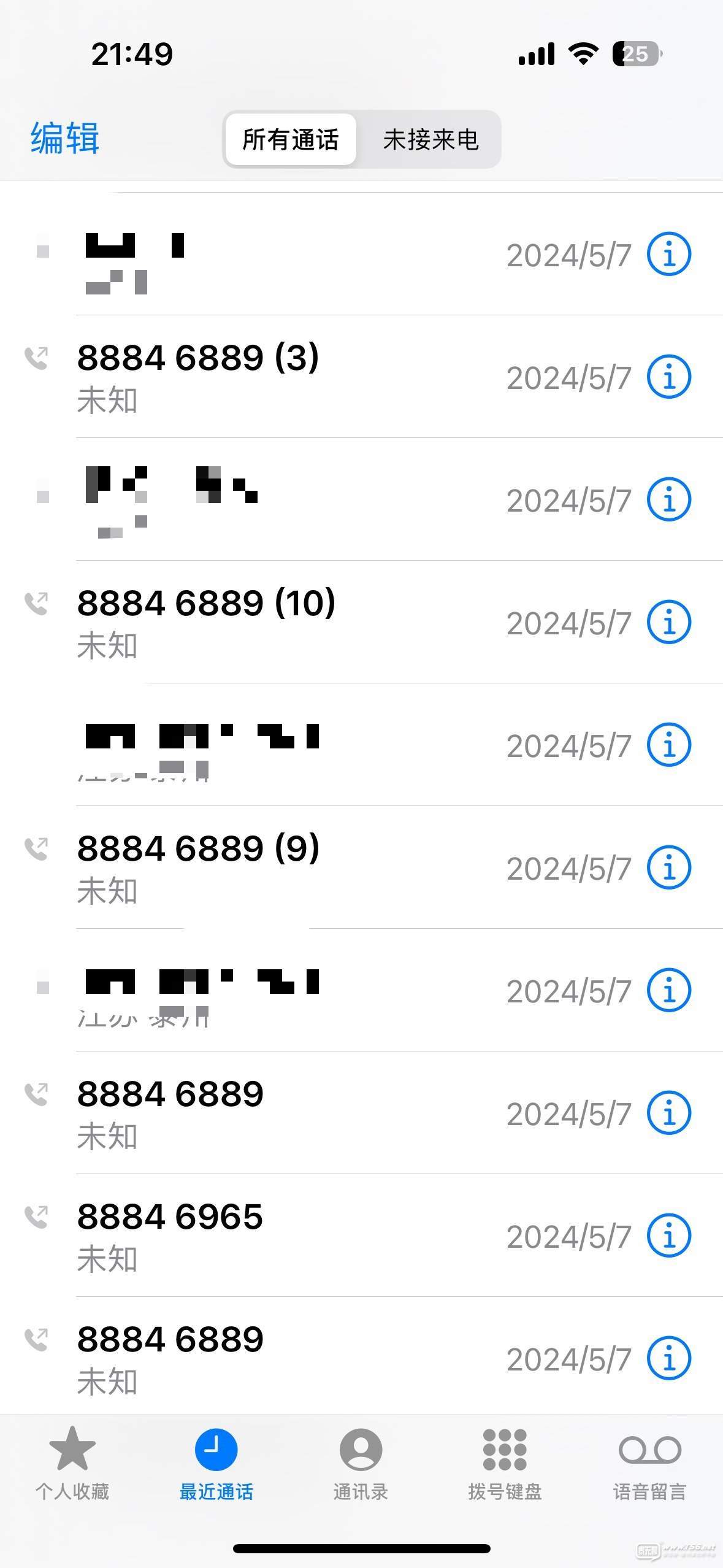Image resolution: width=723 pixels, height=1568 pixels.
Task: Open info for 8884 6889 (9) call
Action: [x=669, y=867]
